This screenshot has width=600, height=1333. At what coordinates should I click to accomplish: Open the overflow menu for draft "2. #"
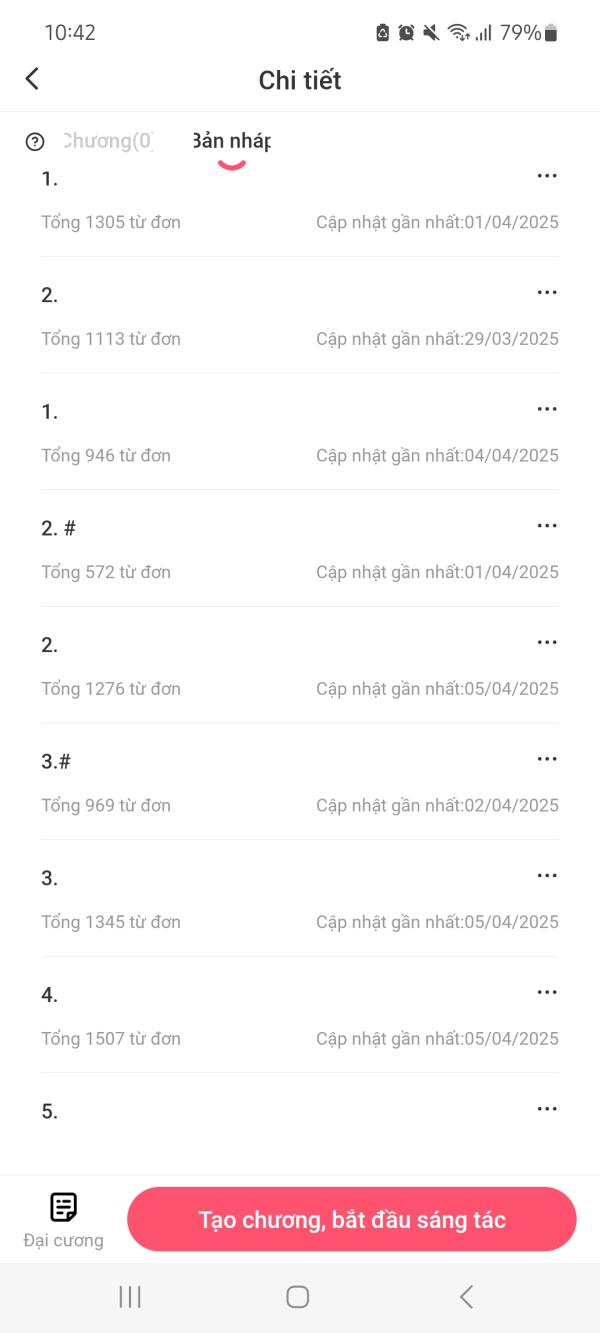click(x=546, y=526)
